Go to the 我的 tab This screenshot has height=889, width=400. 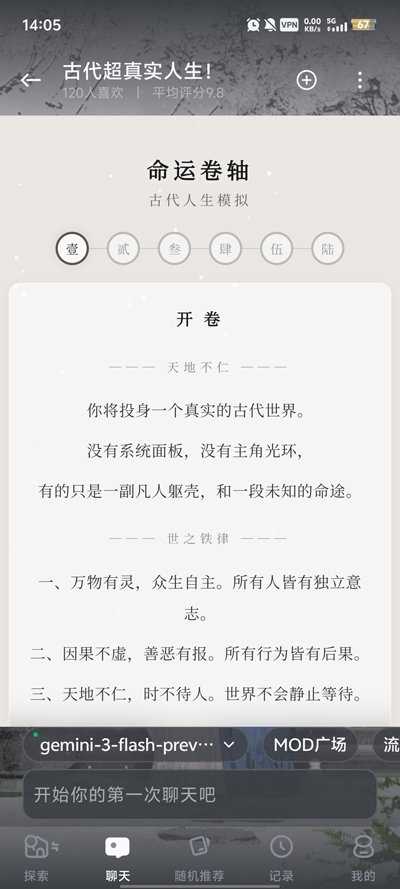coord(363,858)
